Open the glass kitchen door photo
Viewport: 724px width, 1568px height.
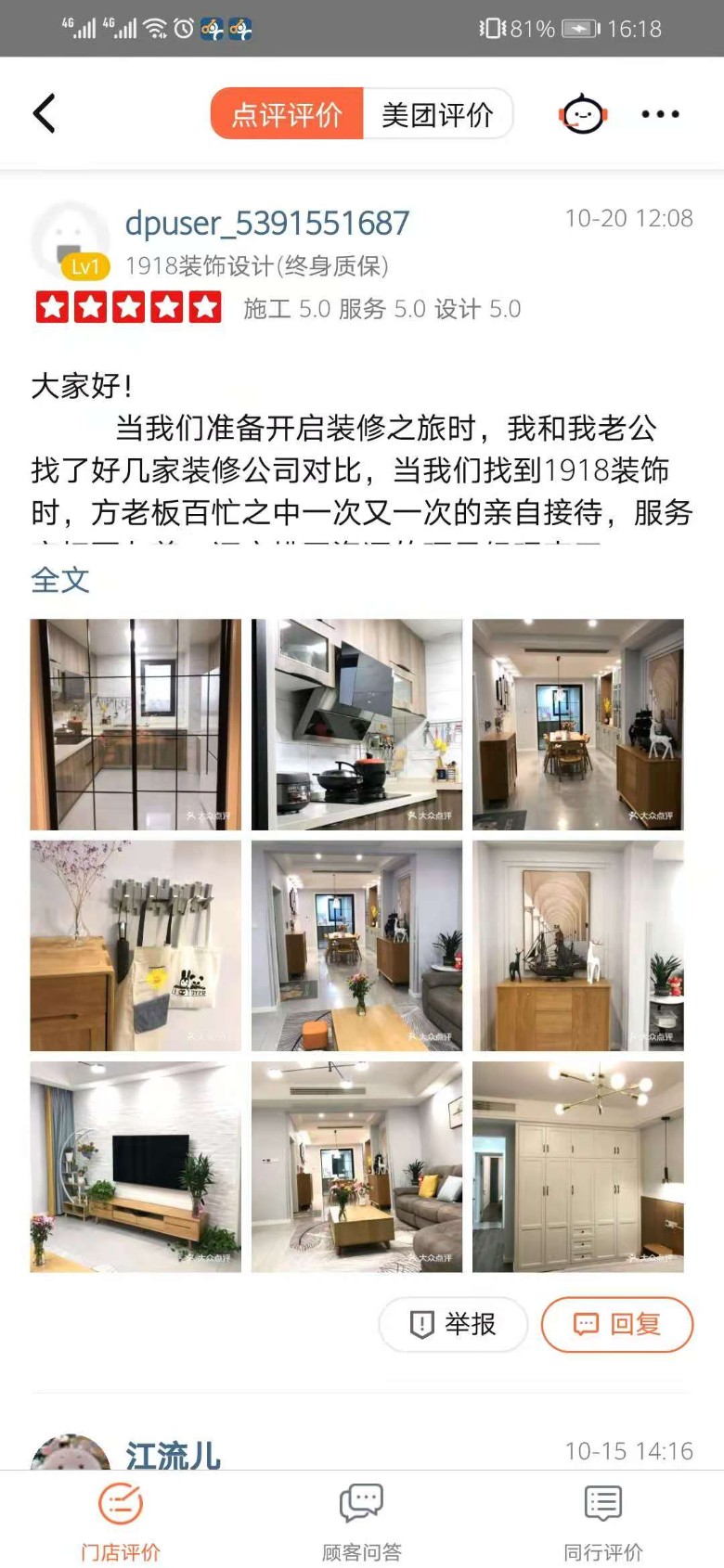point(136,725)
